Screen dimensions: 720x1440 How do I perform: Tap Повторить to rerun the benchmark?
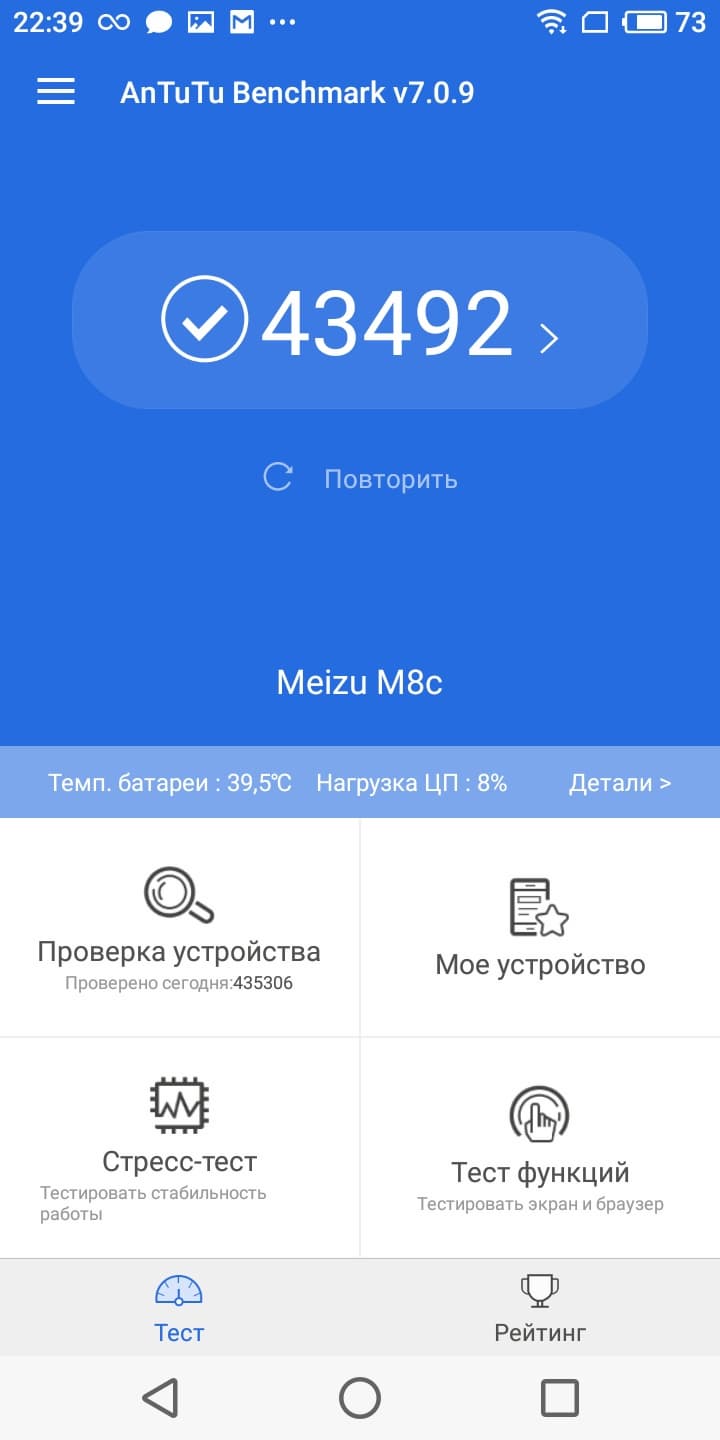[362, 479]
